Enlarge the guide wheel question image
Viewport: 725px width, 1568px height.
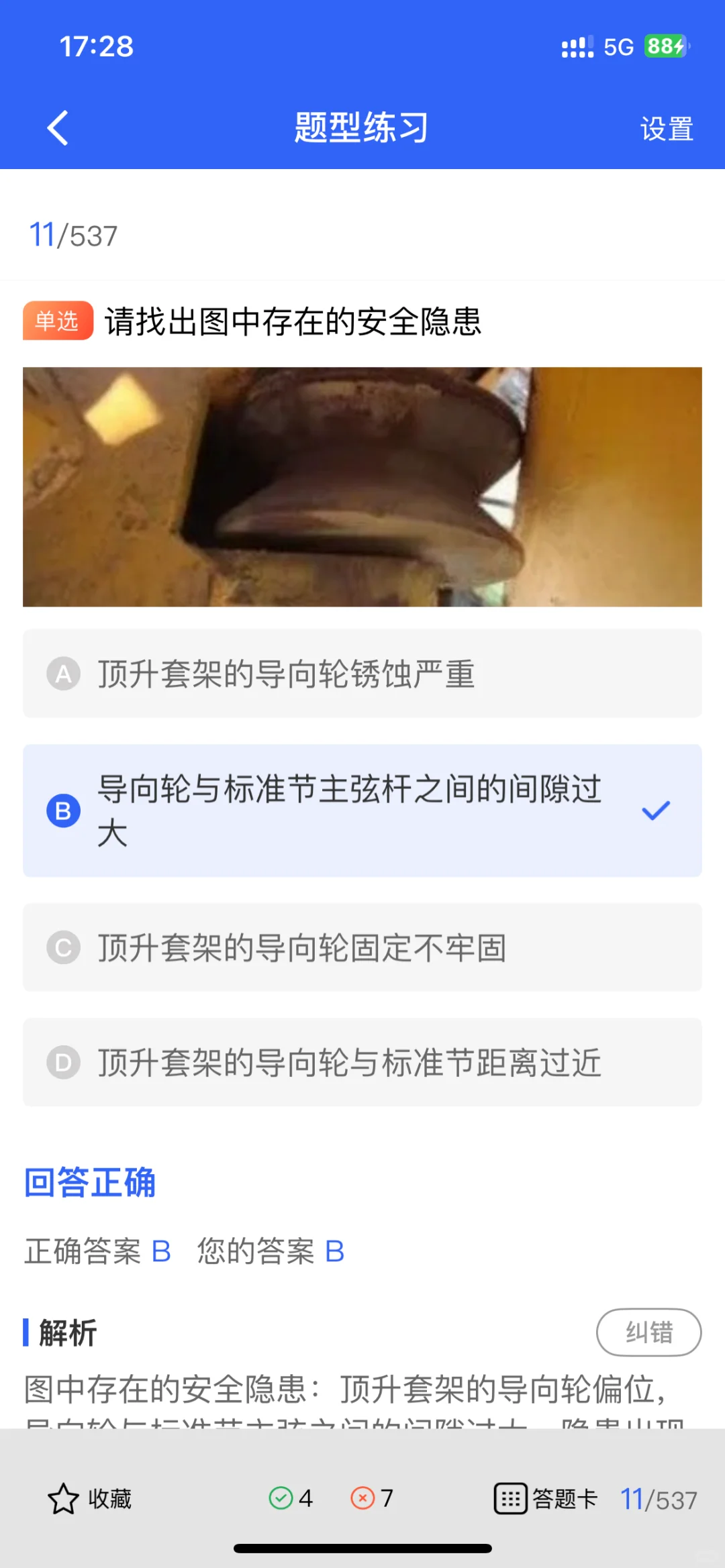click(x=362, y=487)
